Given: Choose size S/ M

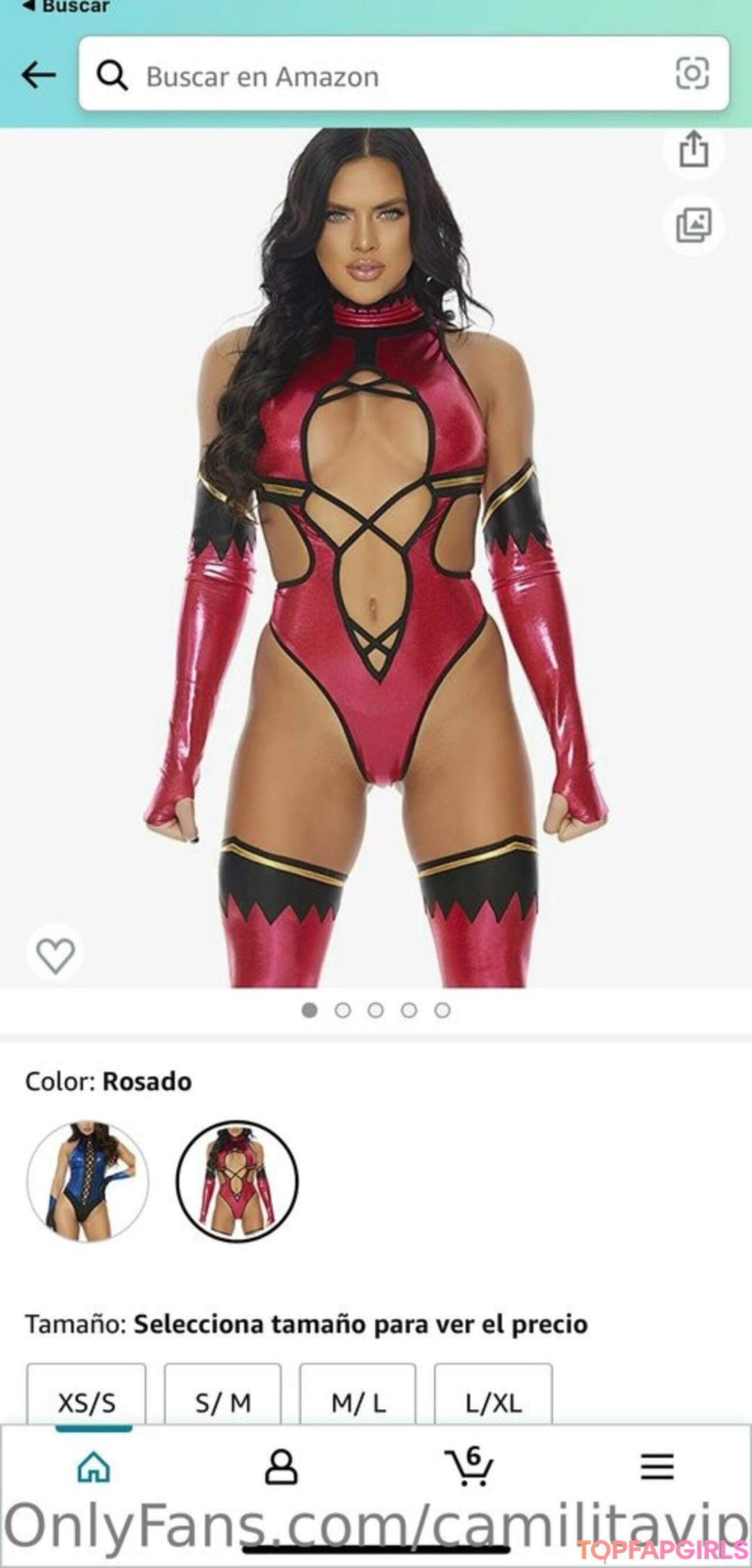Looking at the screenshot, I should coord(223,1402).
